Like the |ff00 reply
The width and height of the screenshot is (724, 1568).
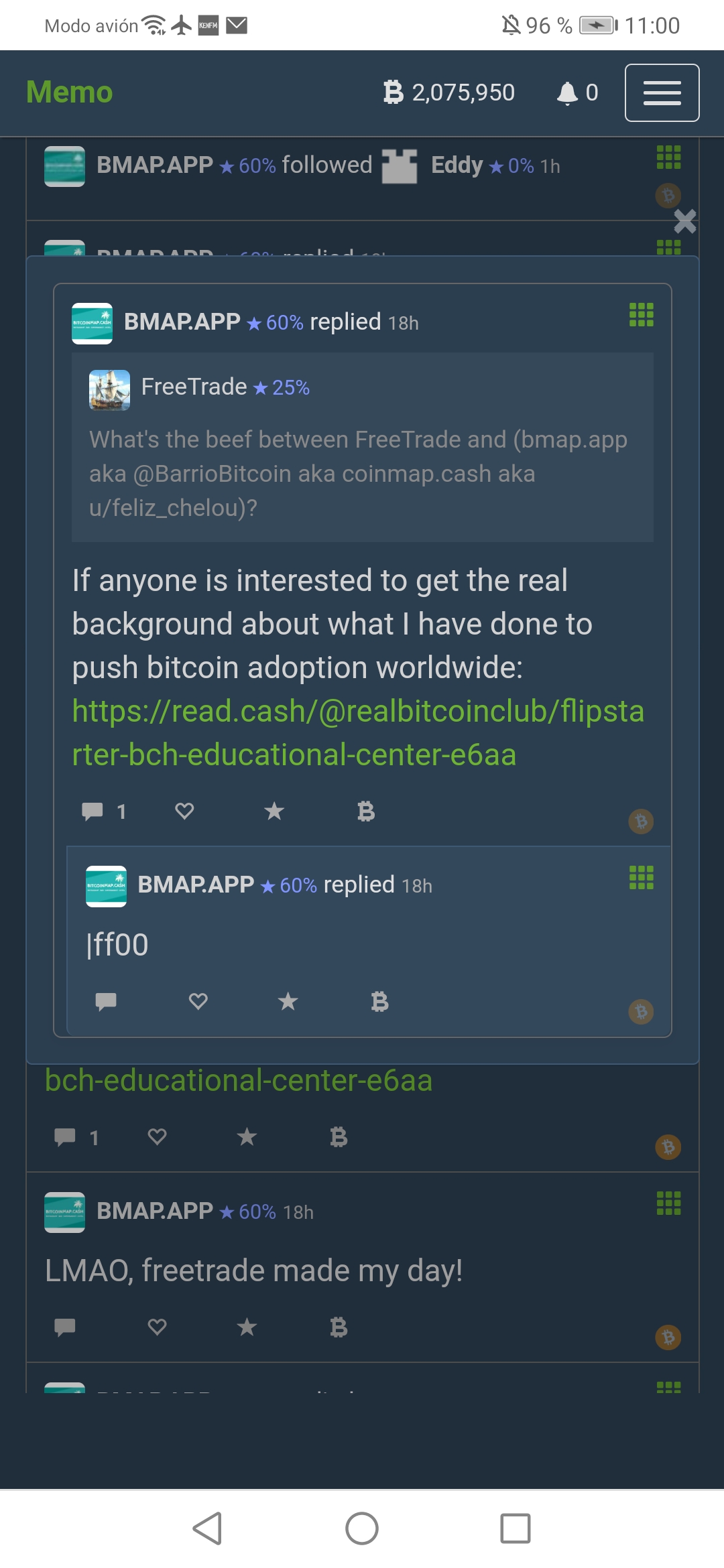tap(198, 1002)
